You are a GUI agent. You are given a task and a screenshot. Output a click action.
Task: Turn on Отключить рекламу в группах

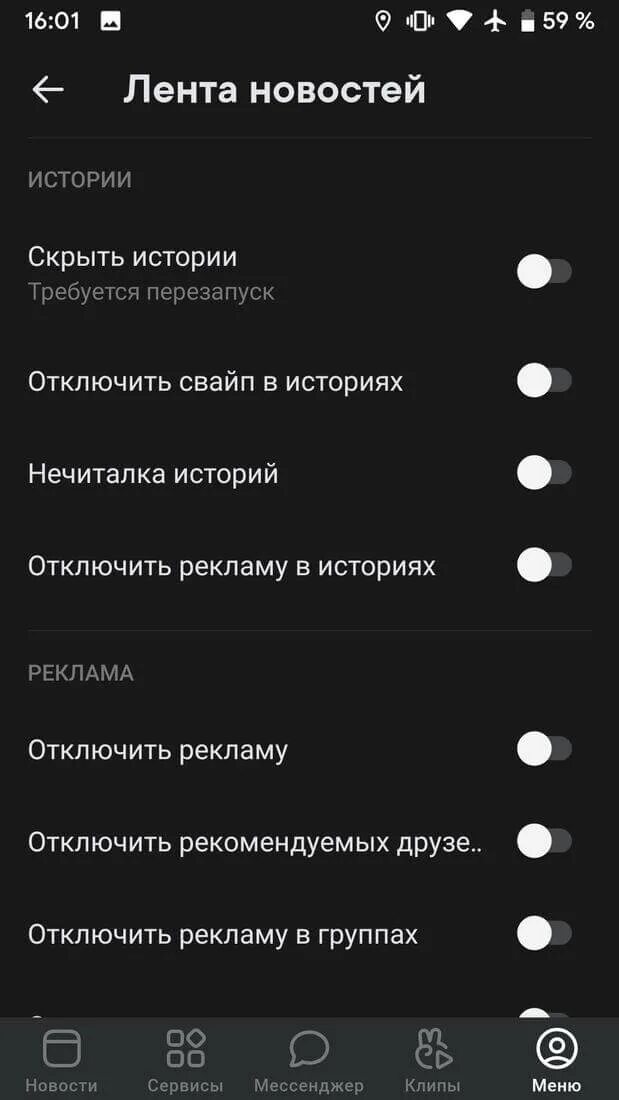[x=544, y=934]
